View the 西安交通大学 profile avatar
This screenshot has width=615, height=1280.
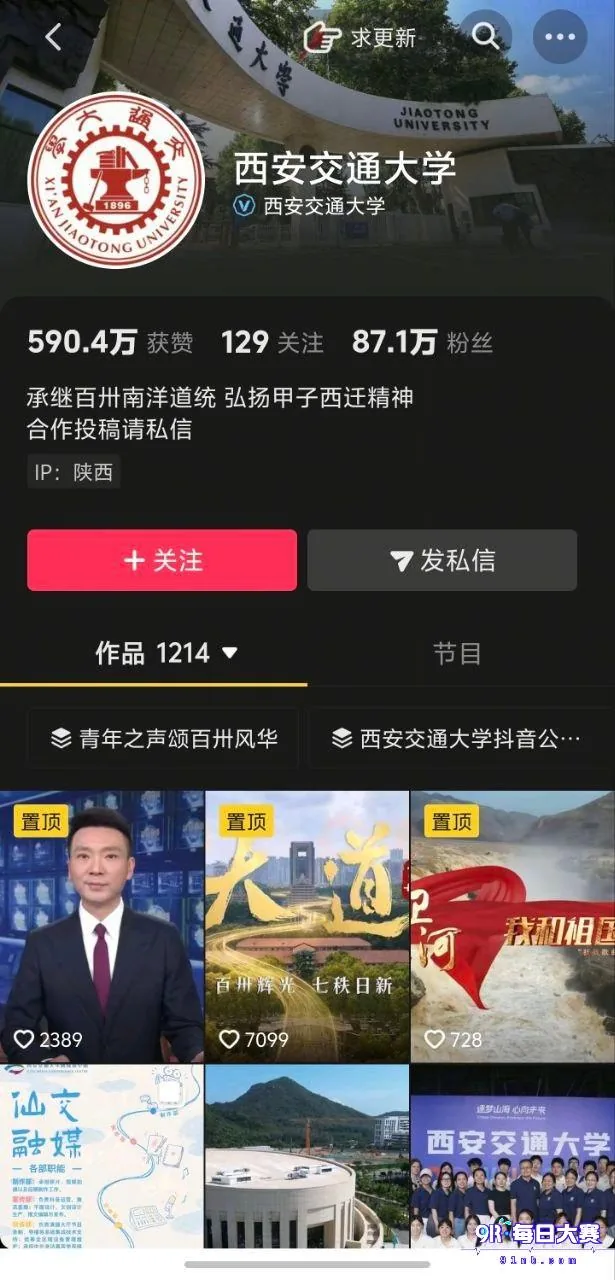(x=116, y=181)
